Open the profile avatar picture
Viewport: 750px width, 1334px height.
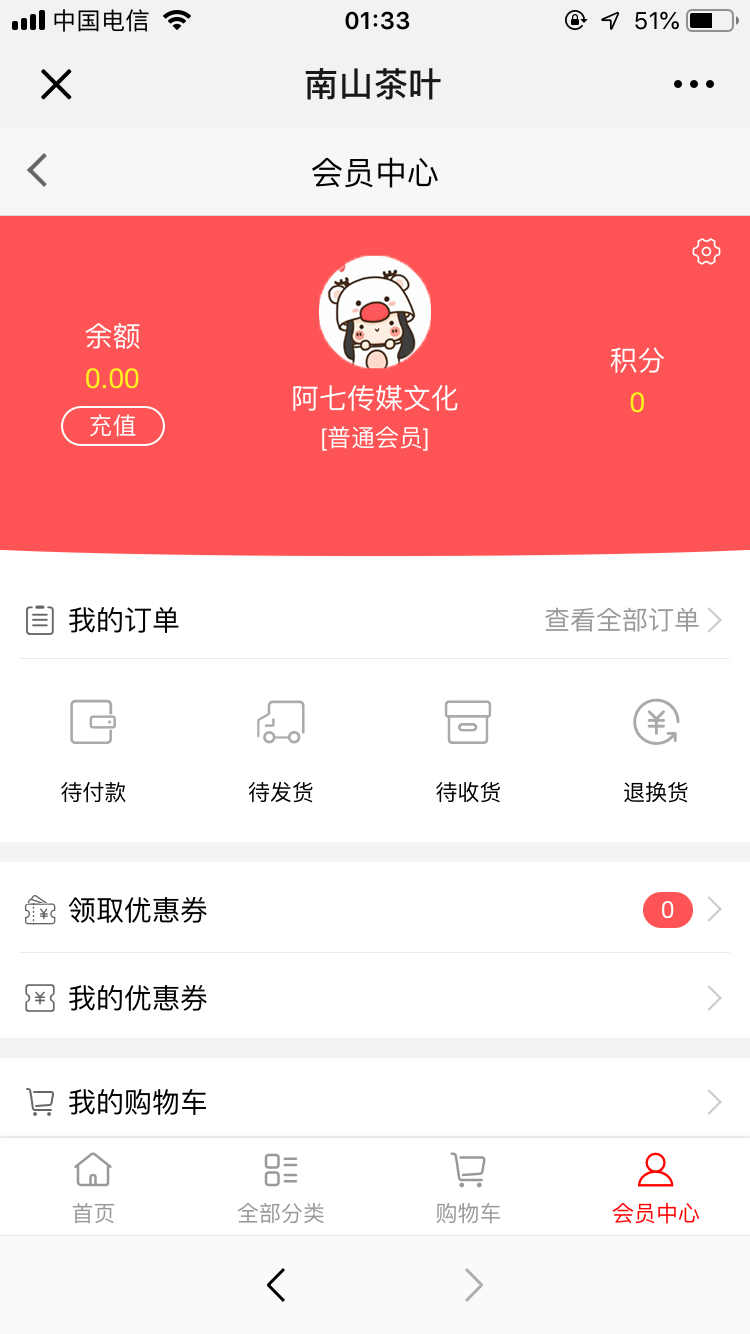tap(375, 312)
